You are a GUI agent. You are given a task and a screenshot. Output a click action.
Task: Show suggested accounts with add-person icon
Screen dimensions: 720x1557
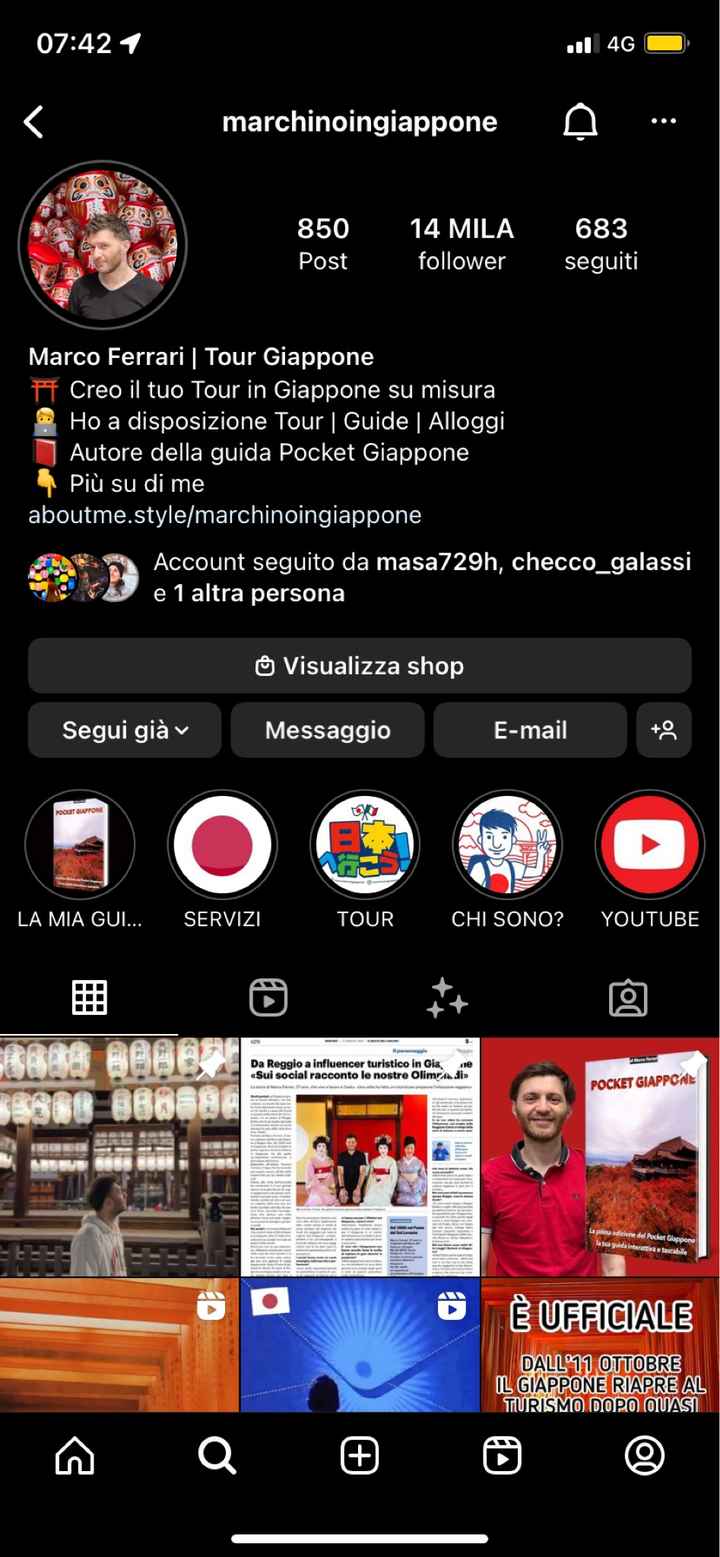(x=664, y=731)
